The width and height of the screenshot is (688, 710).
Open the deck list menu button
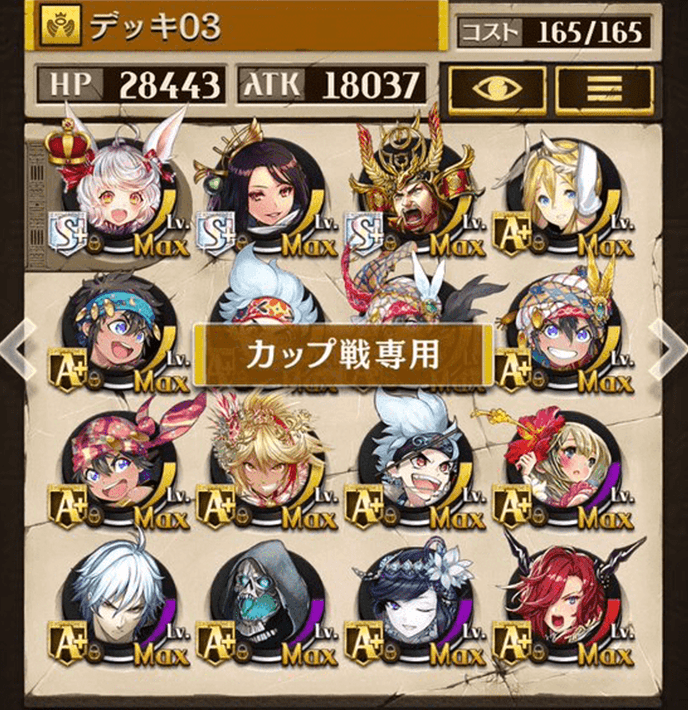[601, 87]
